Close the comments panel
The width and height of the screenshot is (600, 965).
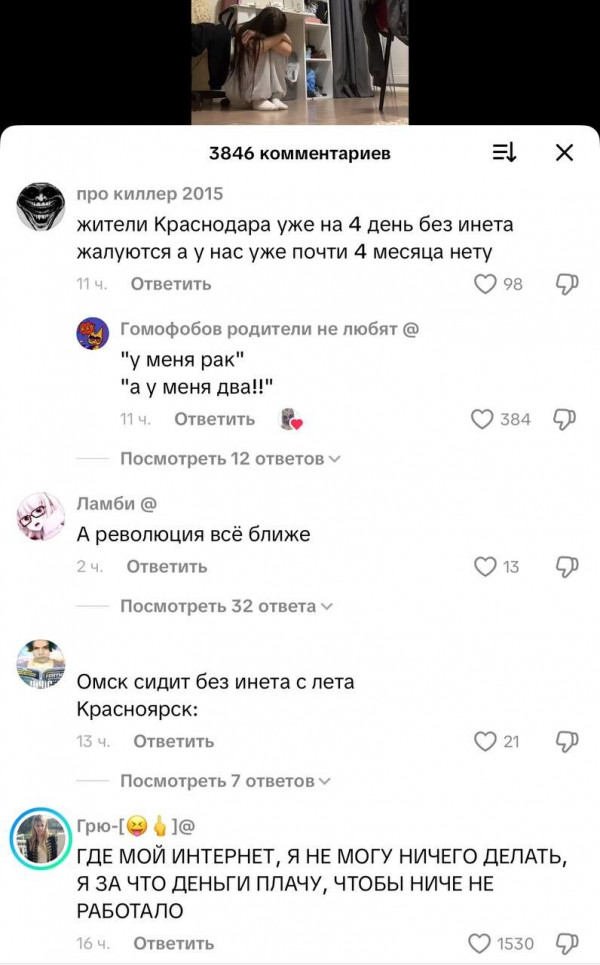pyautogui.click(x=564, y=153)
